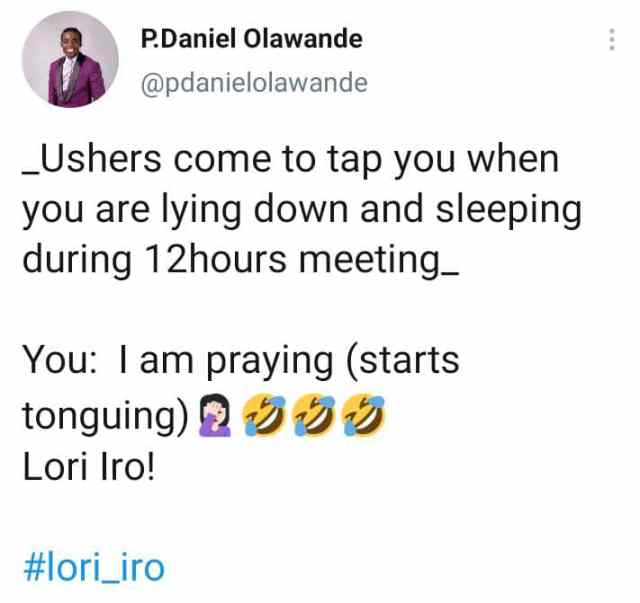View the @pdanielolawande profile handle
640x603 pixels.
tap(254, 83)
